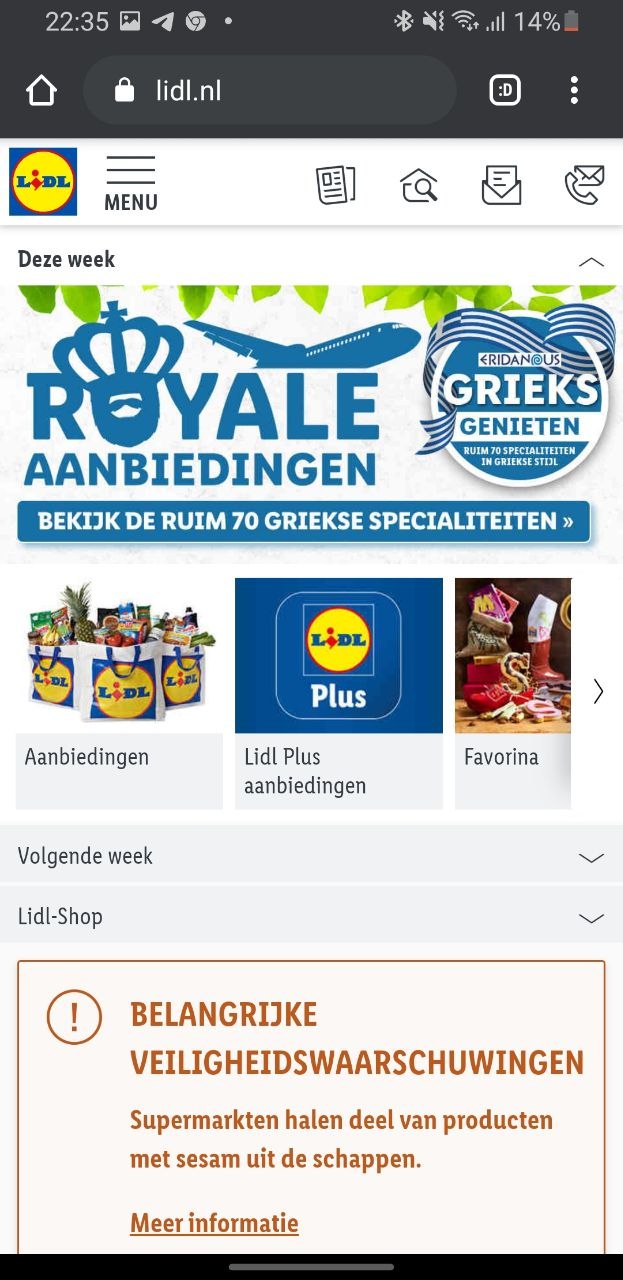The width and height of the screenshot is (623, 1280).
Task: Open the store finder icon
Action: 419,185
